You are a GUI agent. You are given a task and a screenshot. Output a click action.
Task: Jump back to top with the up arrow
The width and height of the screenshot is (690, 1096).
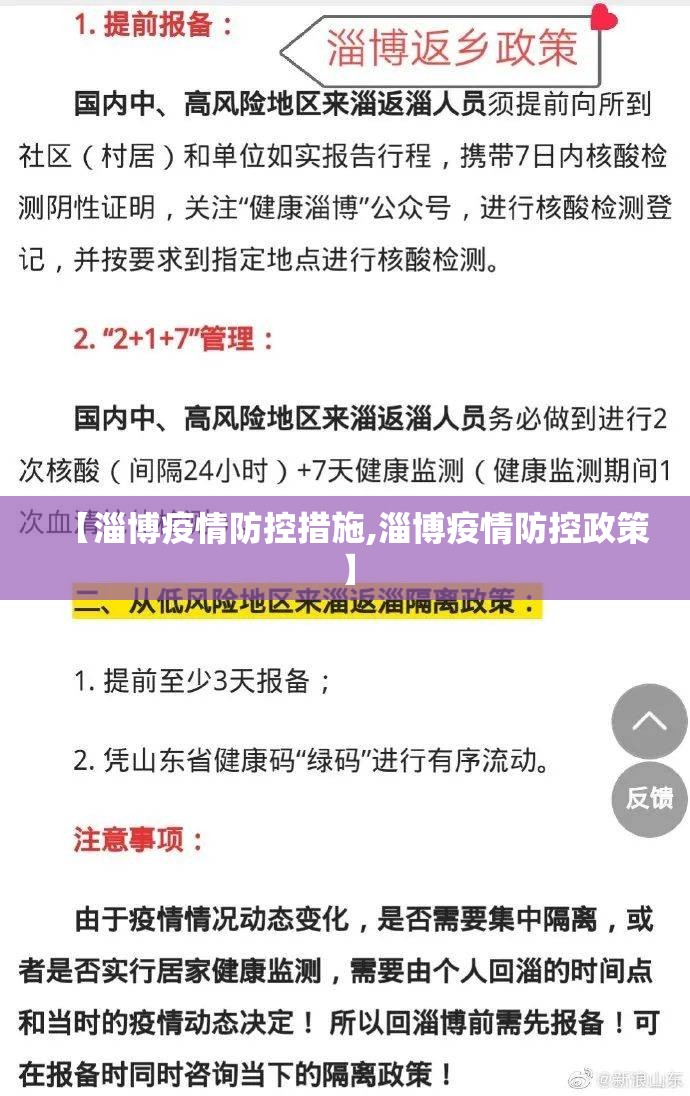pos(649,721)
